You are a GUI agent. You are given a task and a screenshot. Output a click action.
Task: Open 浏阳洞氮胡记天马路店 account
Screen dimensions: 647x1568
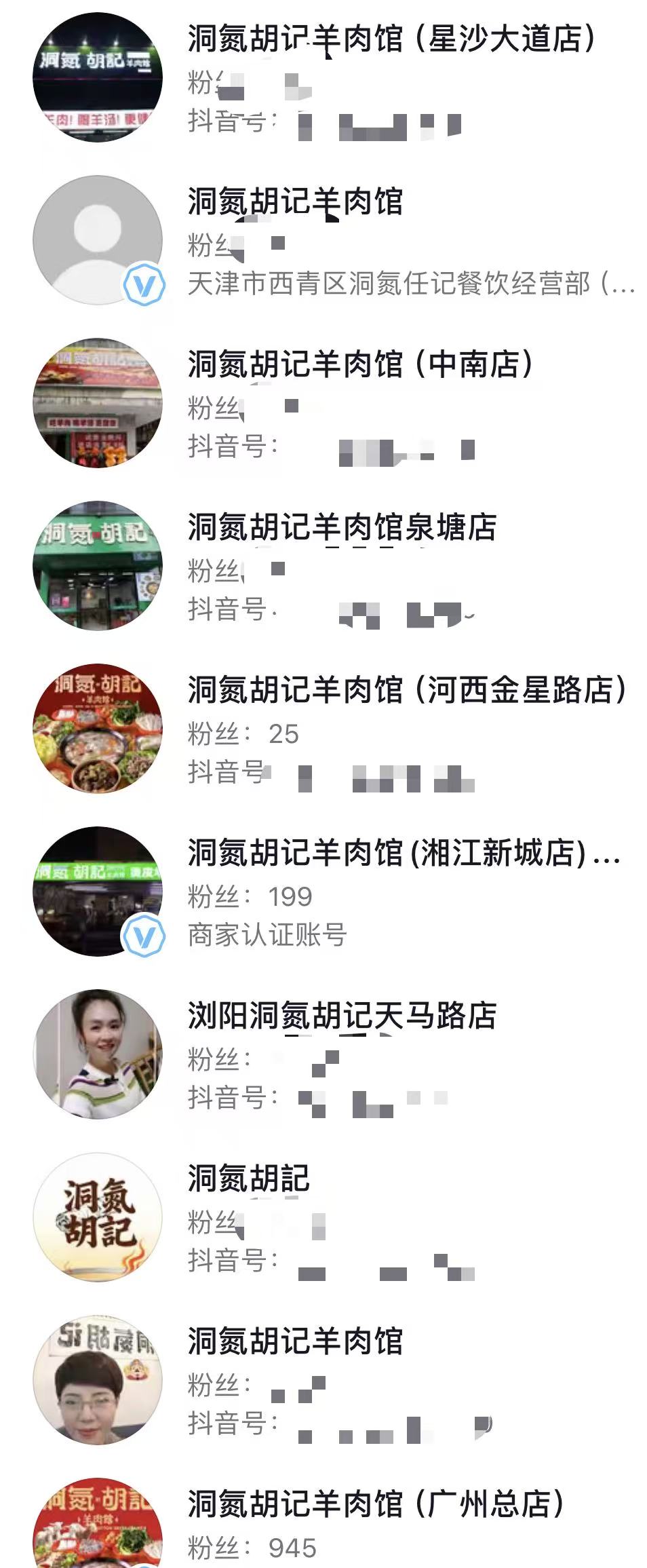[x=342, y=1016]
